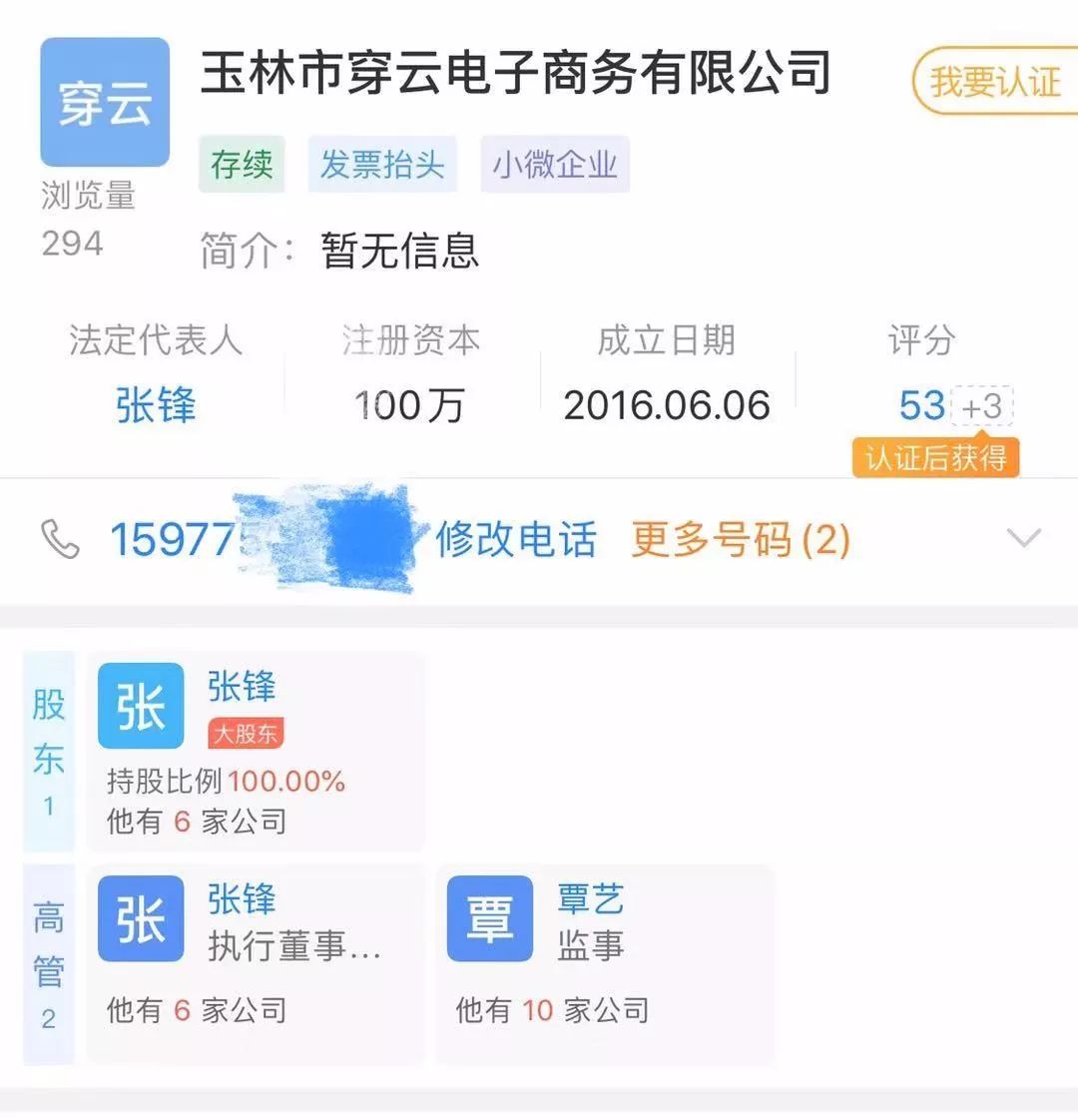1078x1120 pixels.
Task: Click the 张 avatar in the 高管 section
Action: (x=140, y=918)
